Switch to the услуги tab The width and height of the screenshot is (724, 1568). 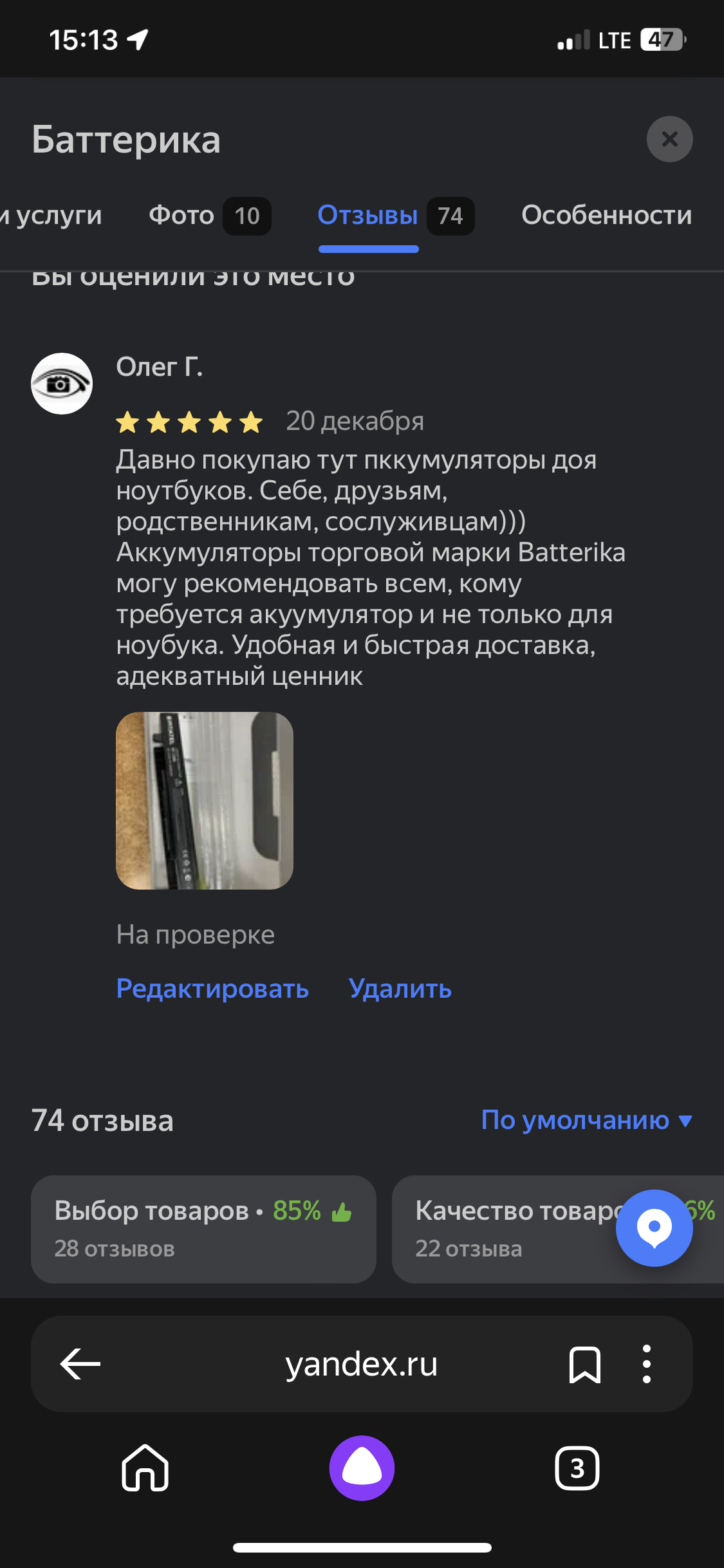(53, 216)
